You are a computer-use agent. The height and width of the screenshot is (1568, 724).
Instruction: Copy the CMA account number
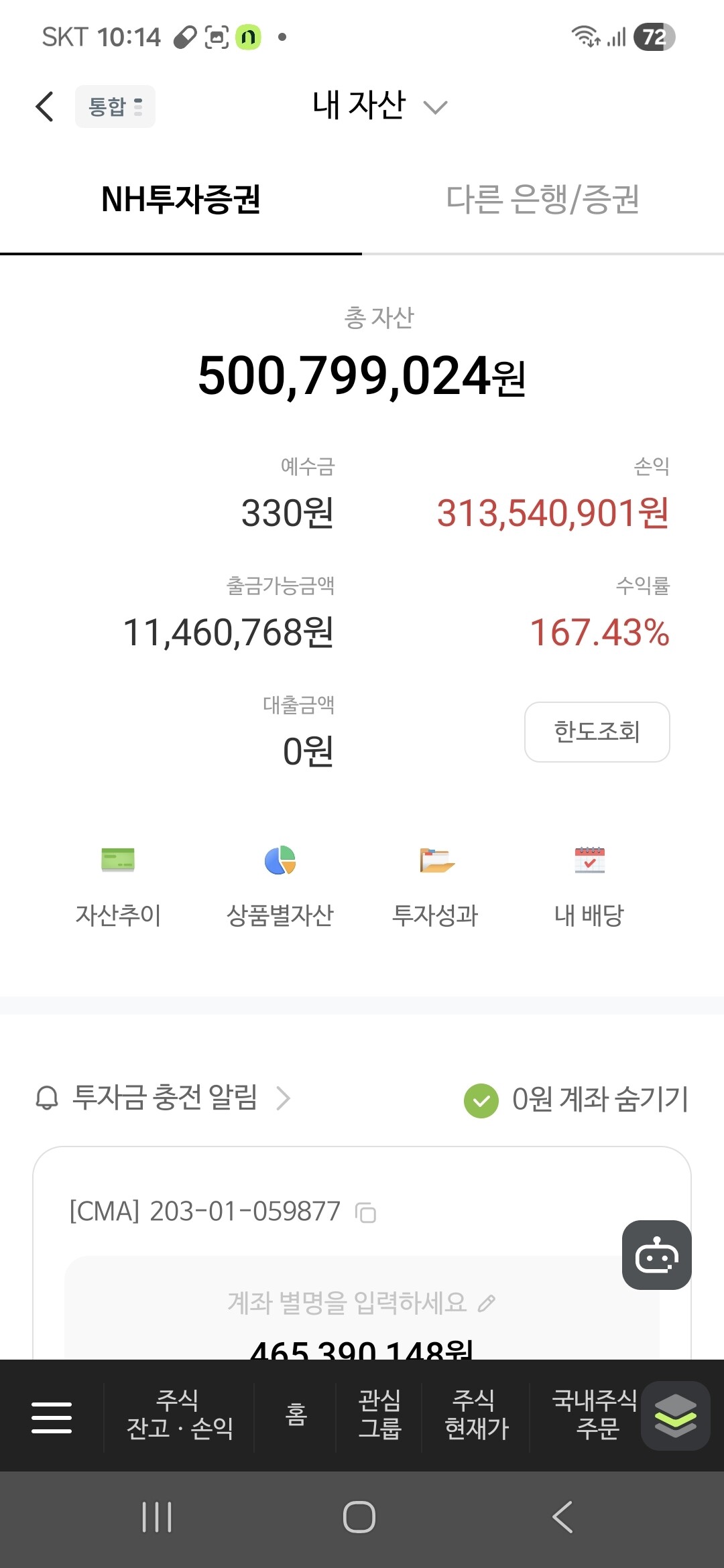coord(366,1212)
